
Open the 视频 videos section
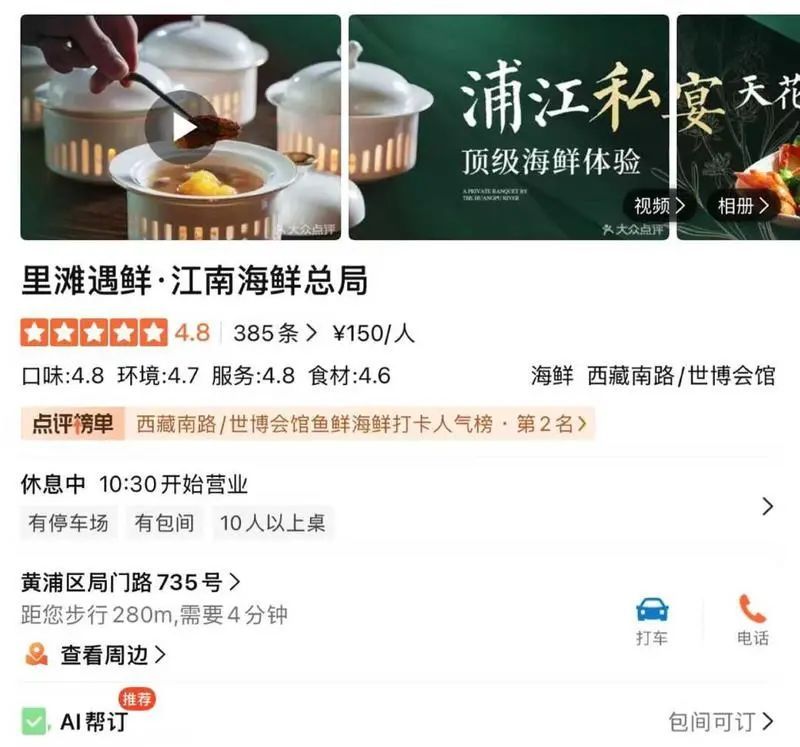click(660, 206)
